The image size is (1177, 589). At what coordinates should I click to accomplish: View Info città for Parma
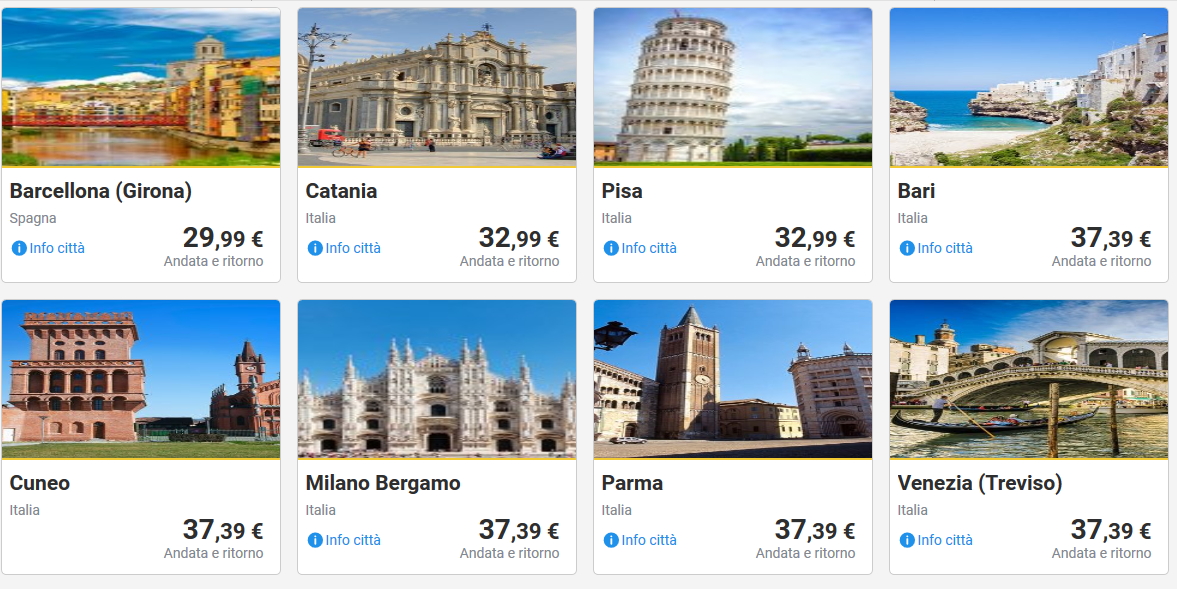(x=641, y=540)
